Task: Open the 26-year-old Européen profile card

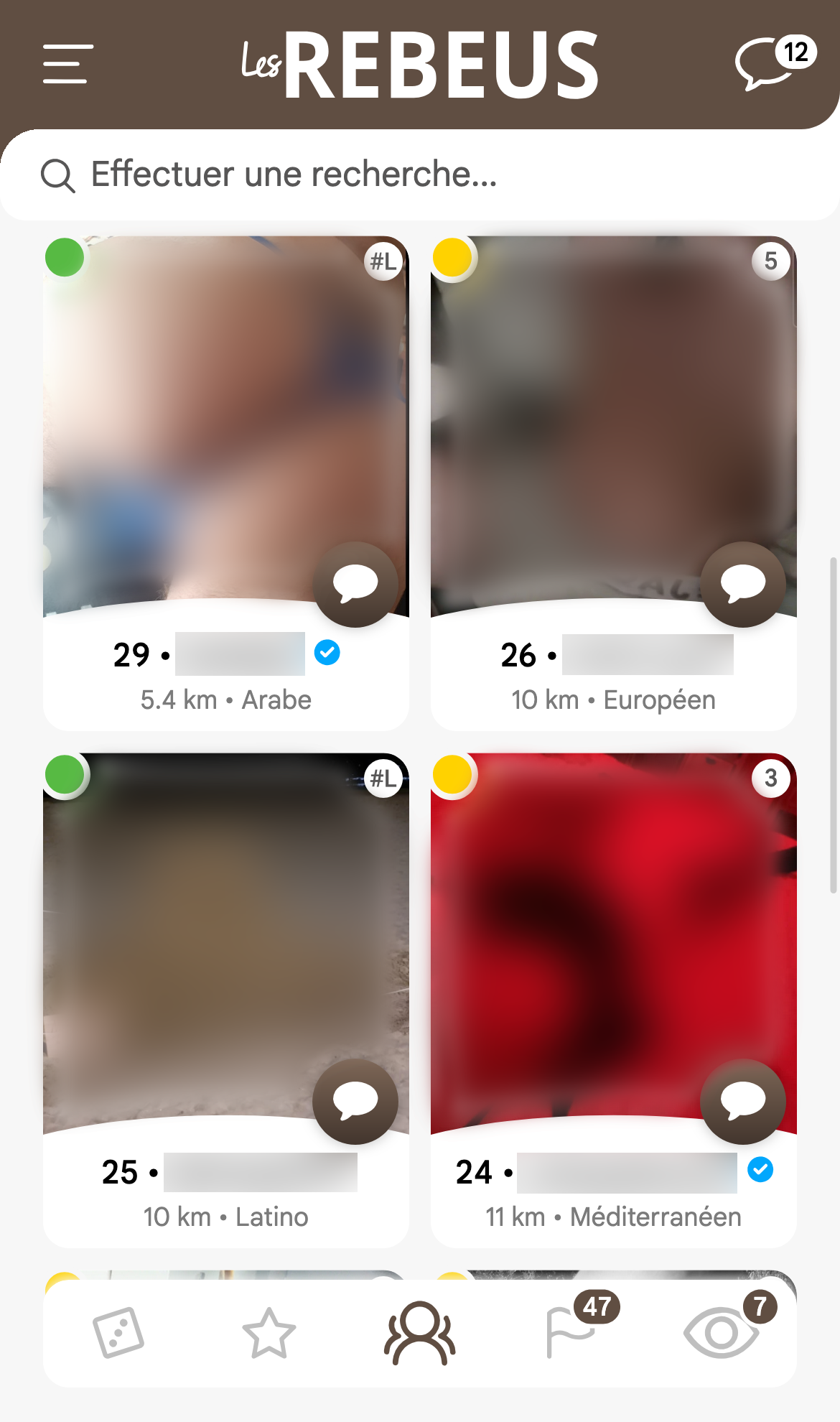Action: click(x=614, y=483)
